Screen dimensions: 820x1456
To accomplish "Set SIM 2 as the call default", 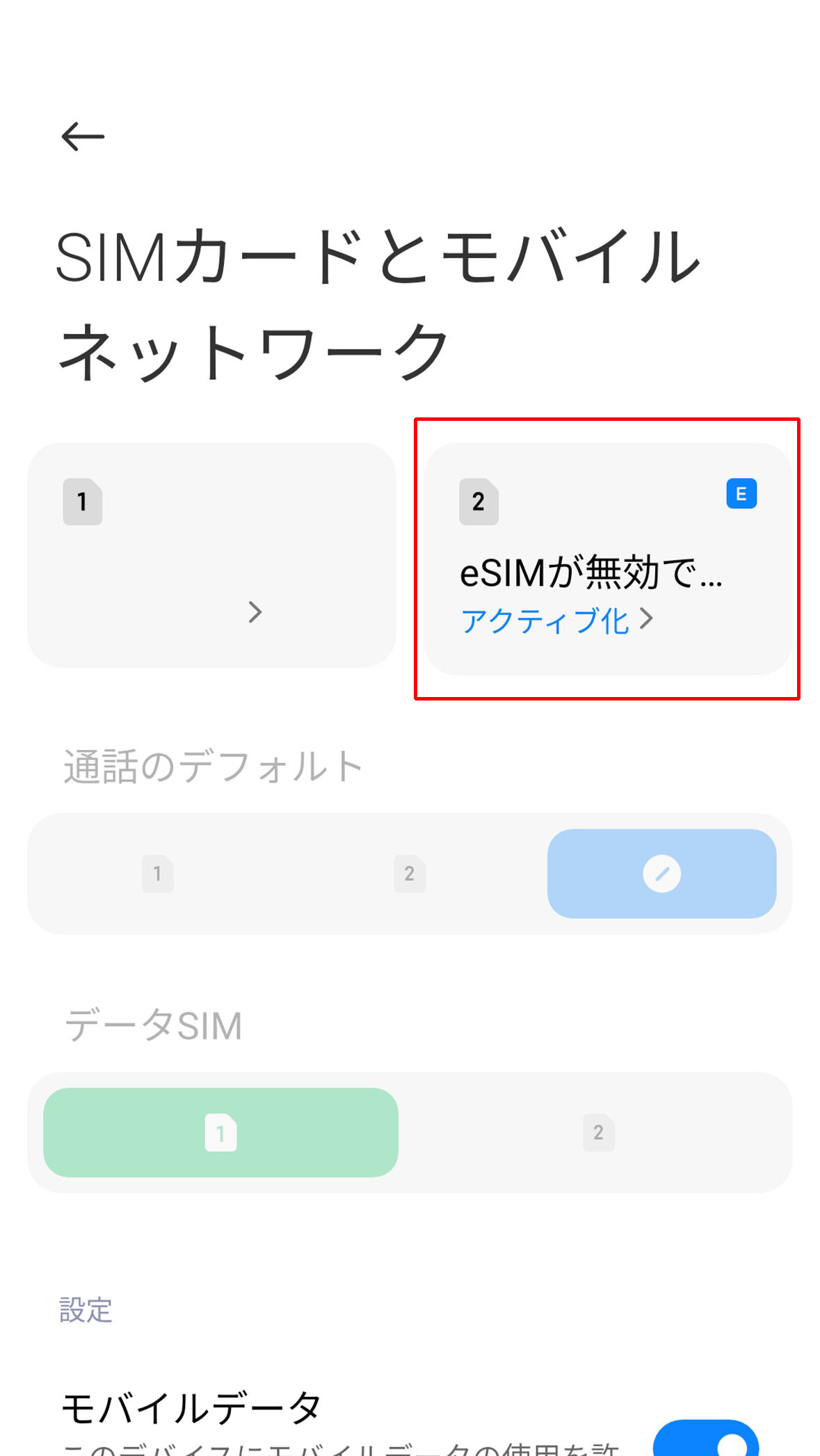I will (x=410, y=874).
